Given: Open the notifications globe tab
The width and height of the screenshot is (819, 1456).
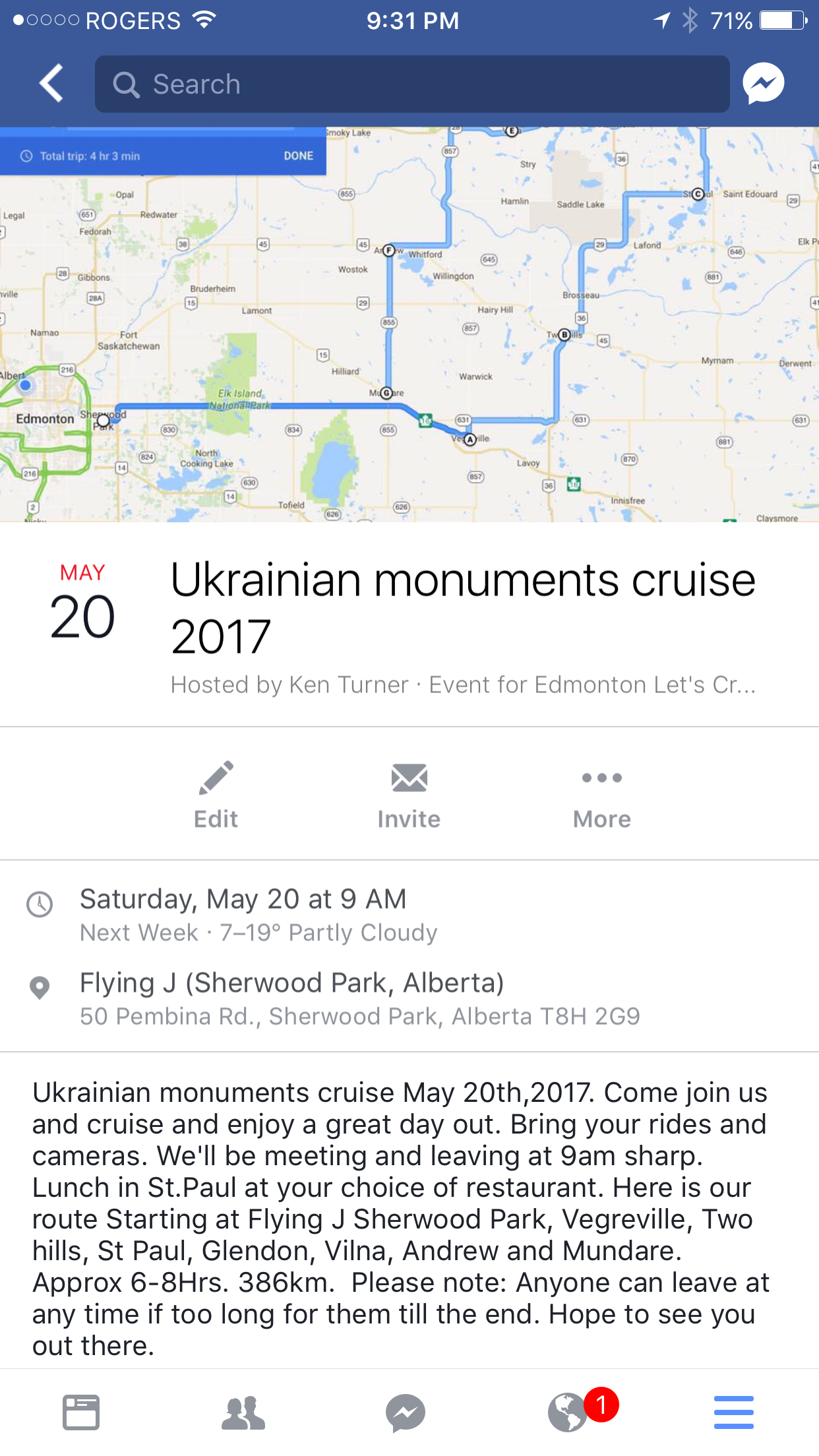Looking at the screenshot, I should (568, 1412).
